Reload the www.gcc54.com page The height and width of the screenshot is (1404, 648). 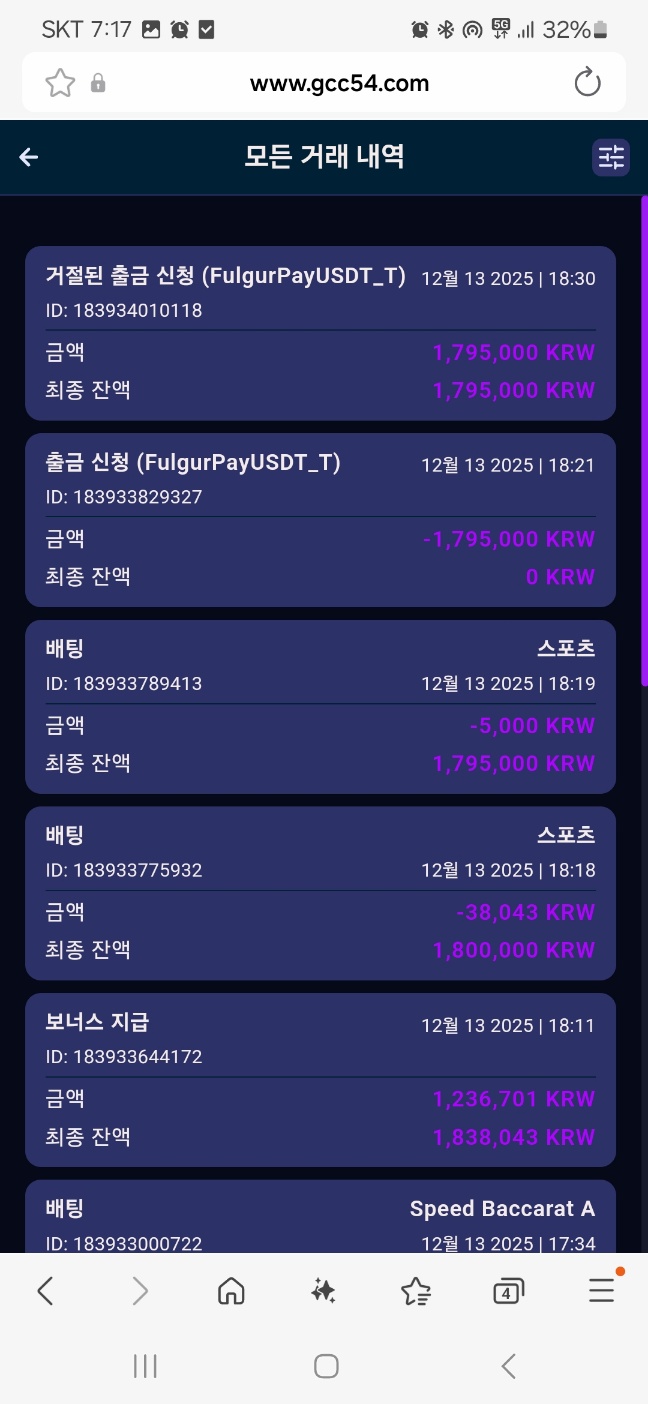(587, 83)
